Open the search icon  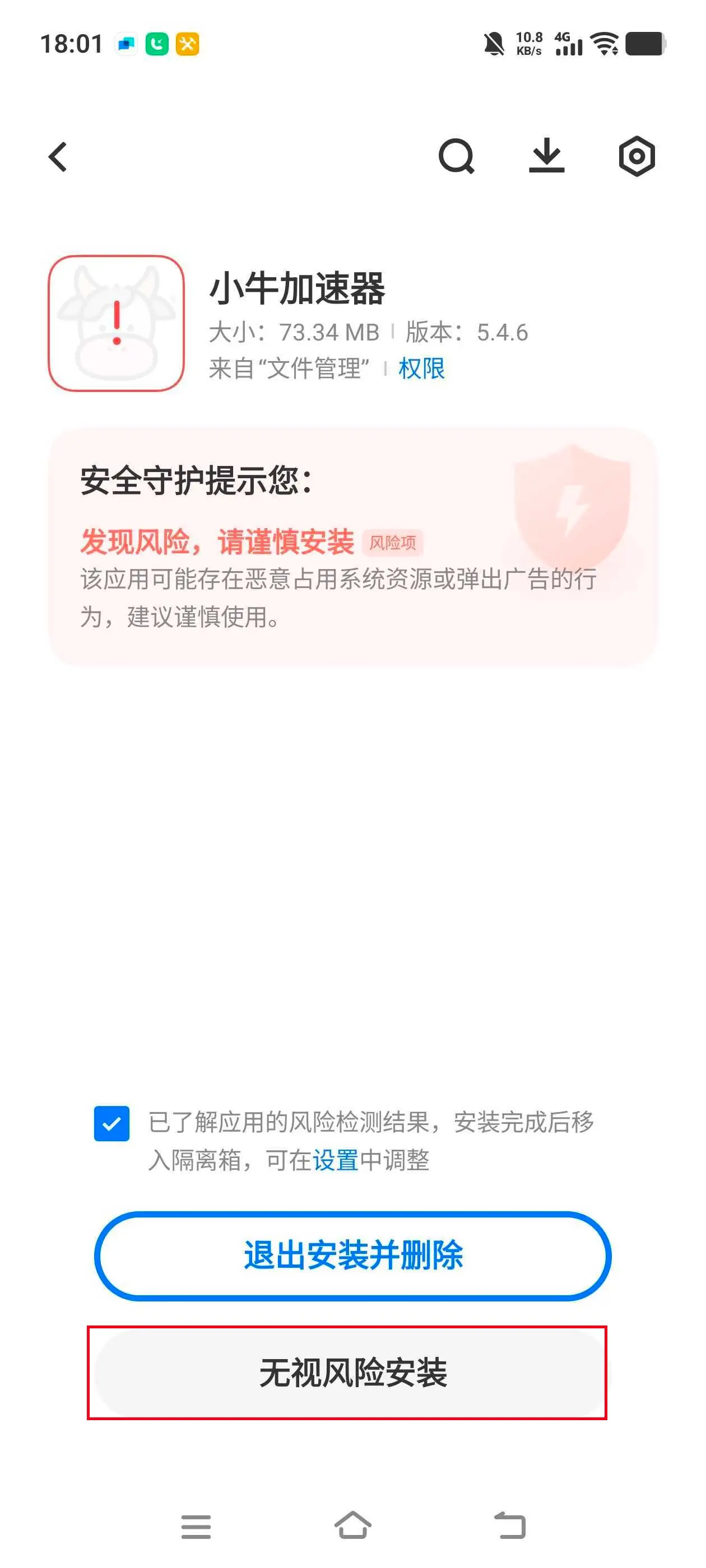tap(456, 157)
